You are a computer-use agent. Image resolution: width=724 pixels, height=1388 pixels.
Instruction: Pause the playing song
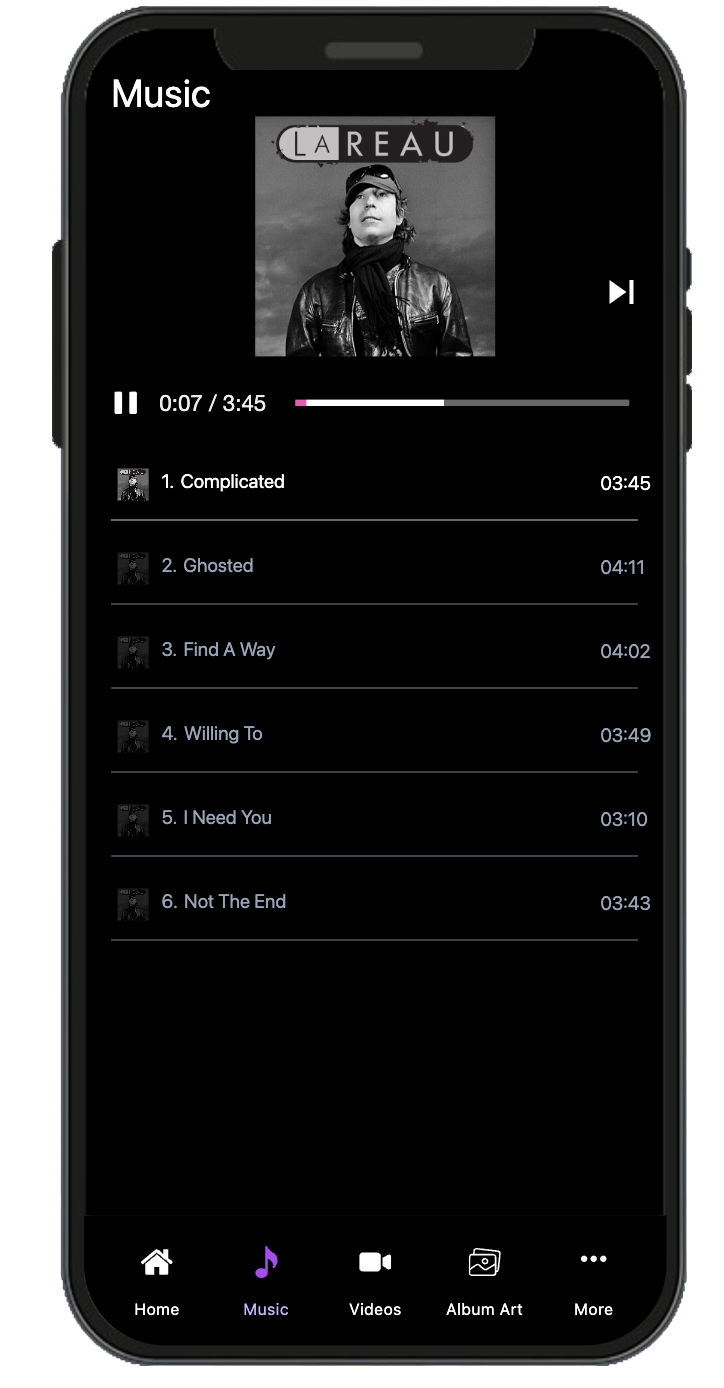point(126,403)
